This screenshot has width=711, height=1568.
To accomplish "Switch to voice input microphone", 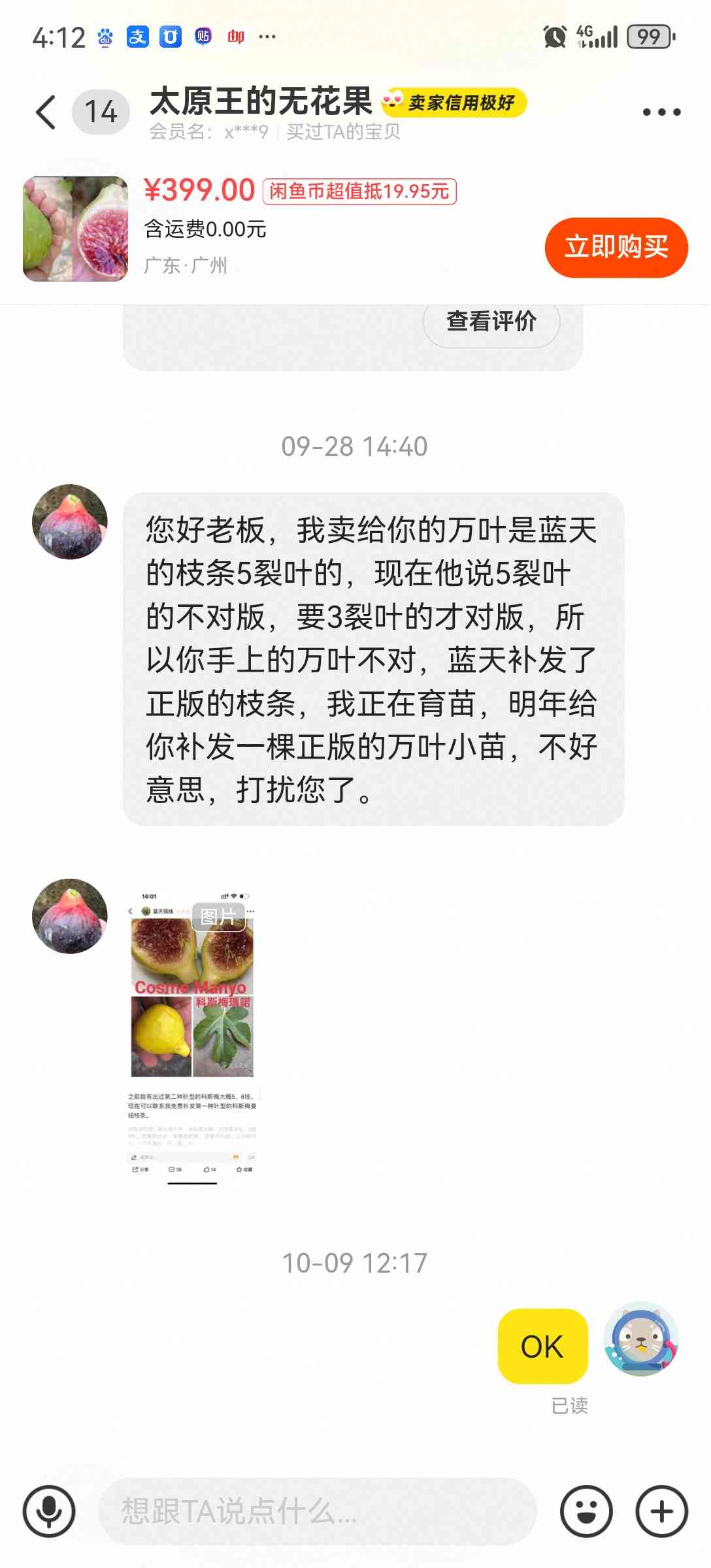I will coord(49,1511).
